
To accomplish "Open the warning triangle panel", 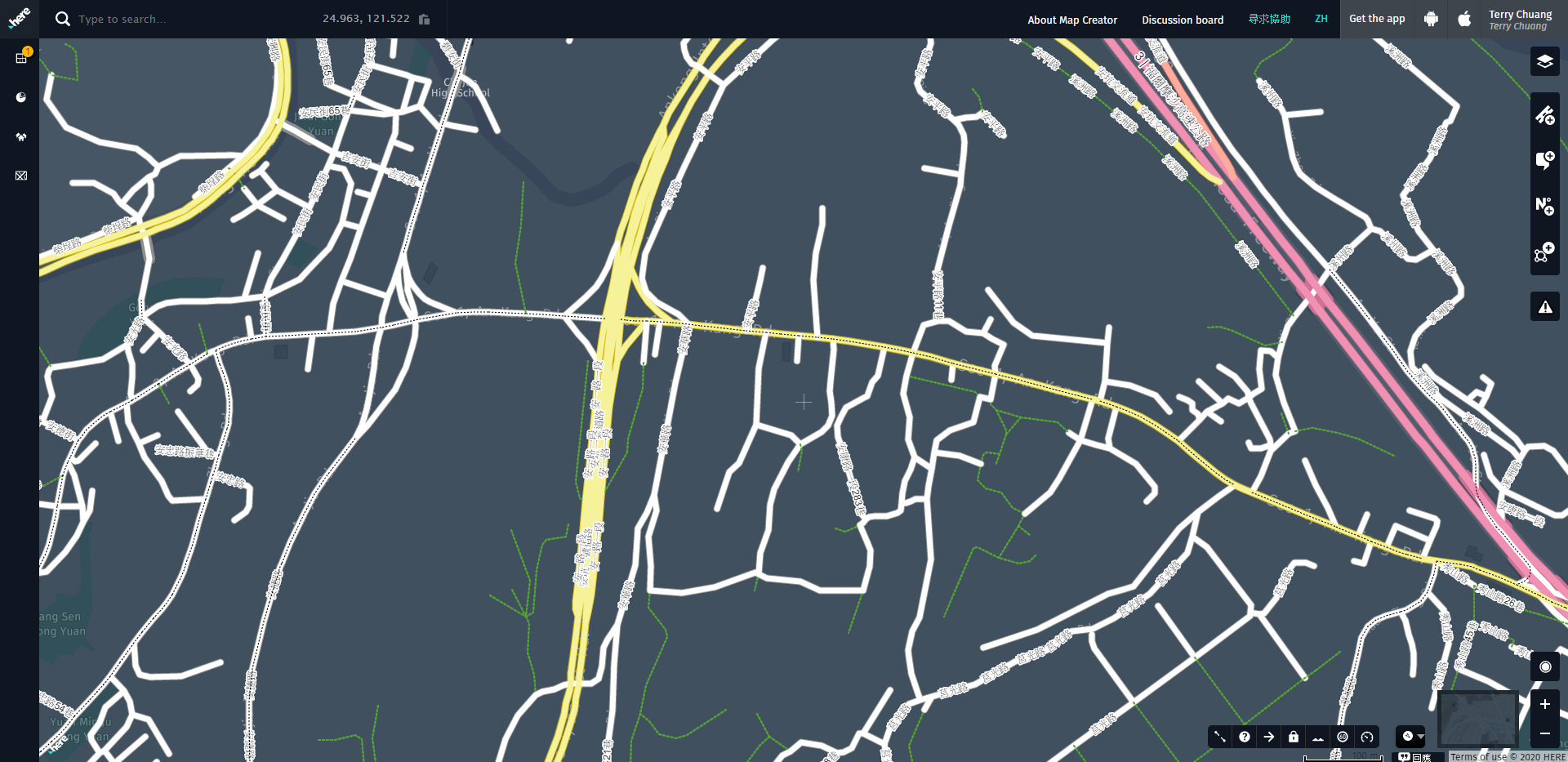I will click(x=1544, y=307).
